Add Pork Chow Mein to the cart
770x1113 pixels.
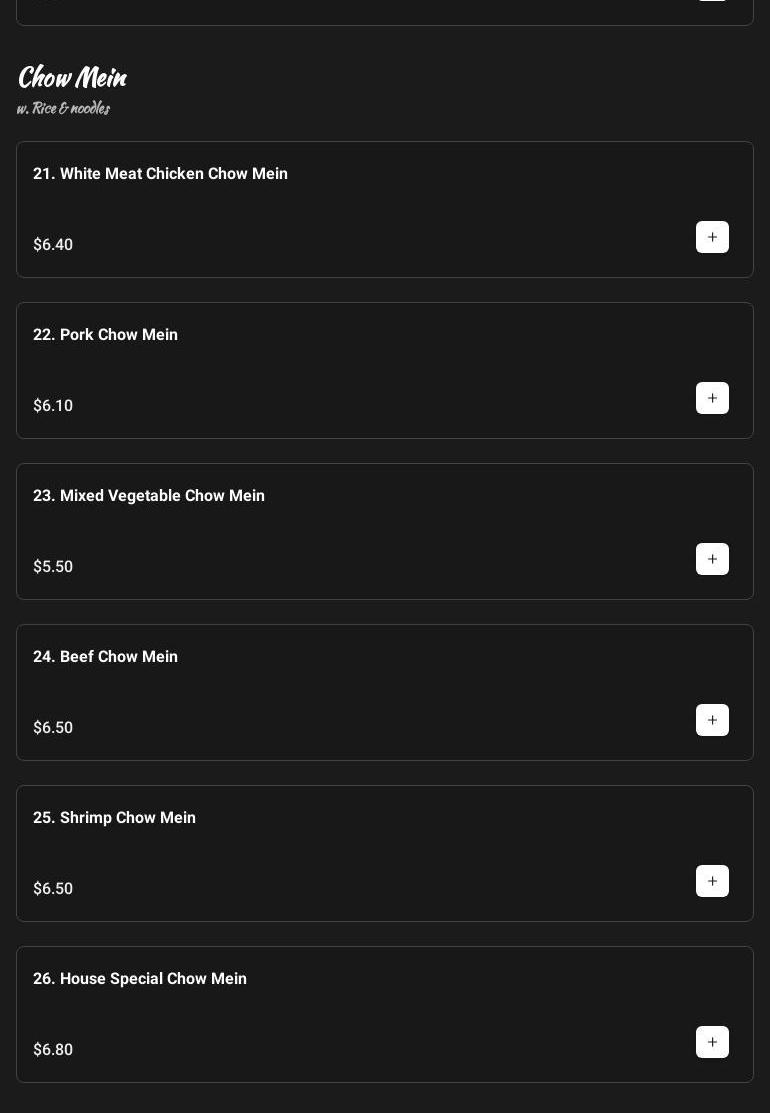(712, 398)
